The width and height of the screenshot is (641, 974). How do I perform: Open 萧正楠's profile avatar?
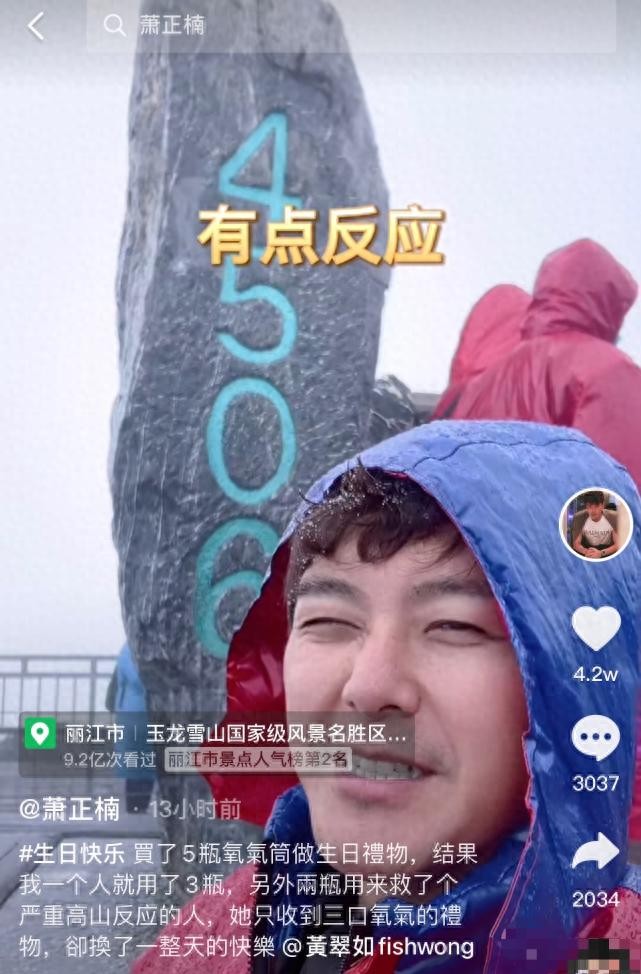(x=595, y=524)
